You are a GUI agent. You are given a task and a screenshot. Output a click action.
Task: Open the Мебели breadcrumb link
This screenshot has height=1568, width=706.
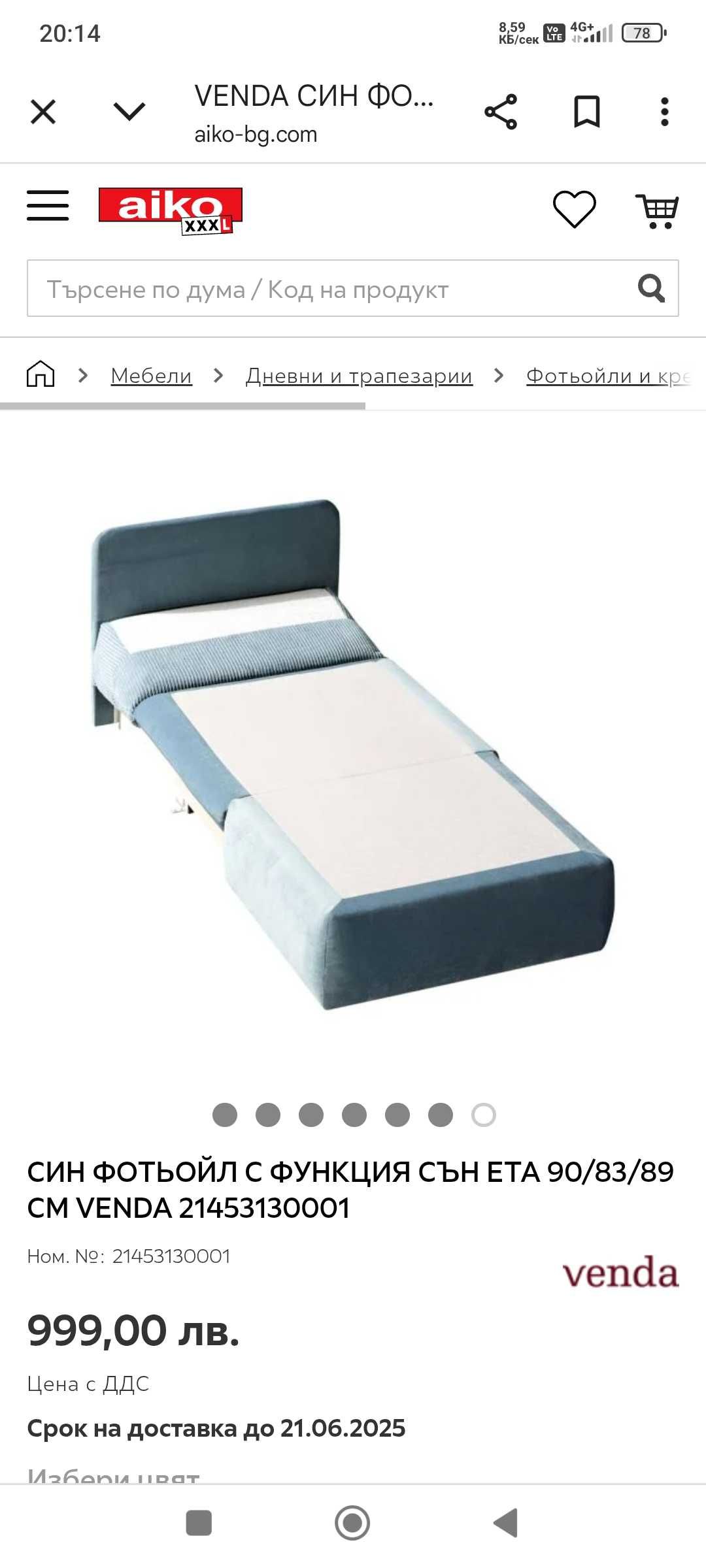(x=151, y=376)
